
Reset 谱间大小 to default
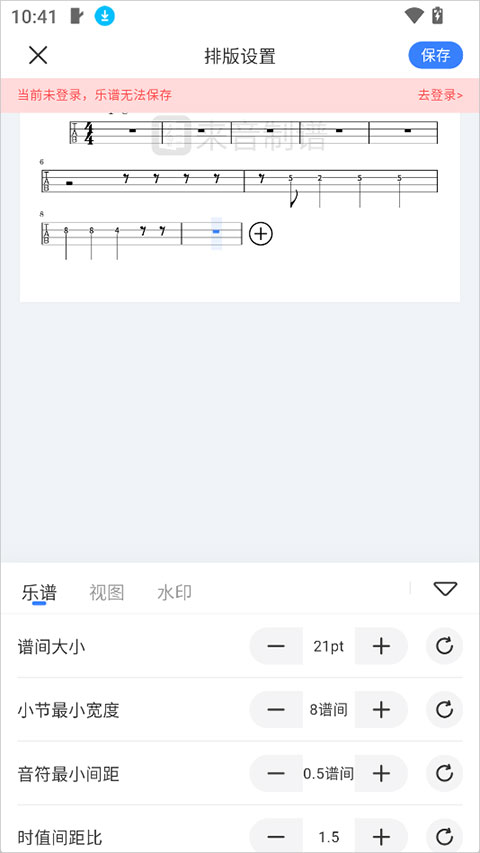tap(445, 646)
